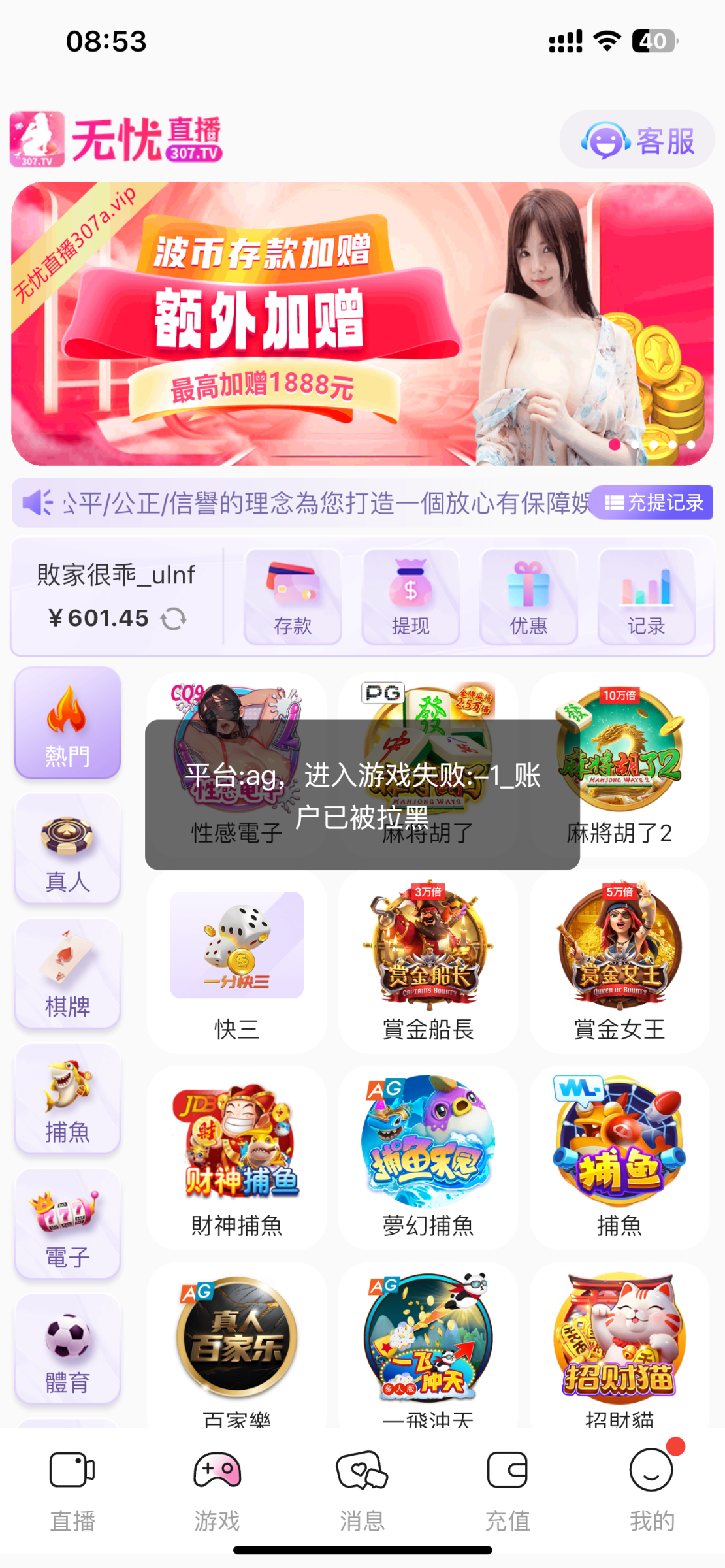Select the 真人 category
725x1568 pixels.
point(67,849)
